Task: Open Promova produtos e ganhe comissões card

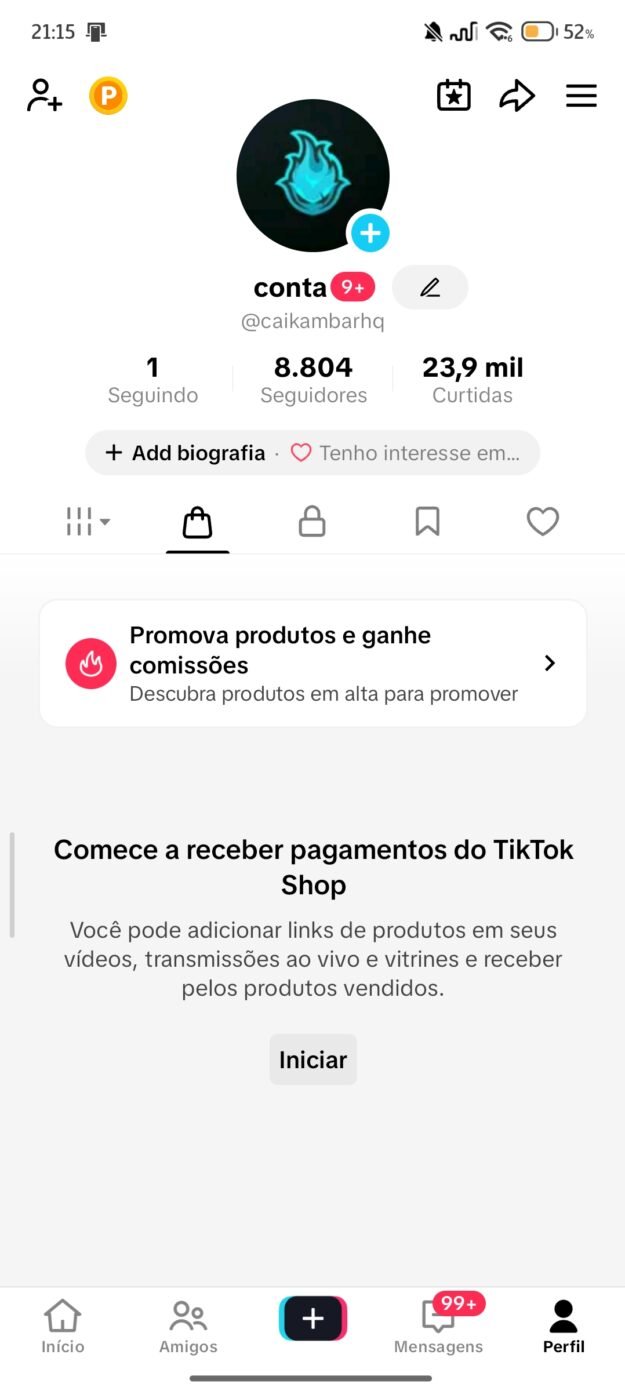Action: pos(312,663)
